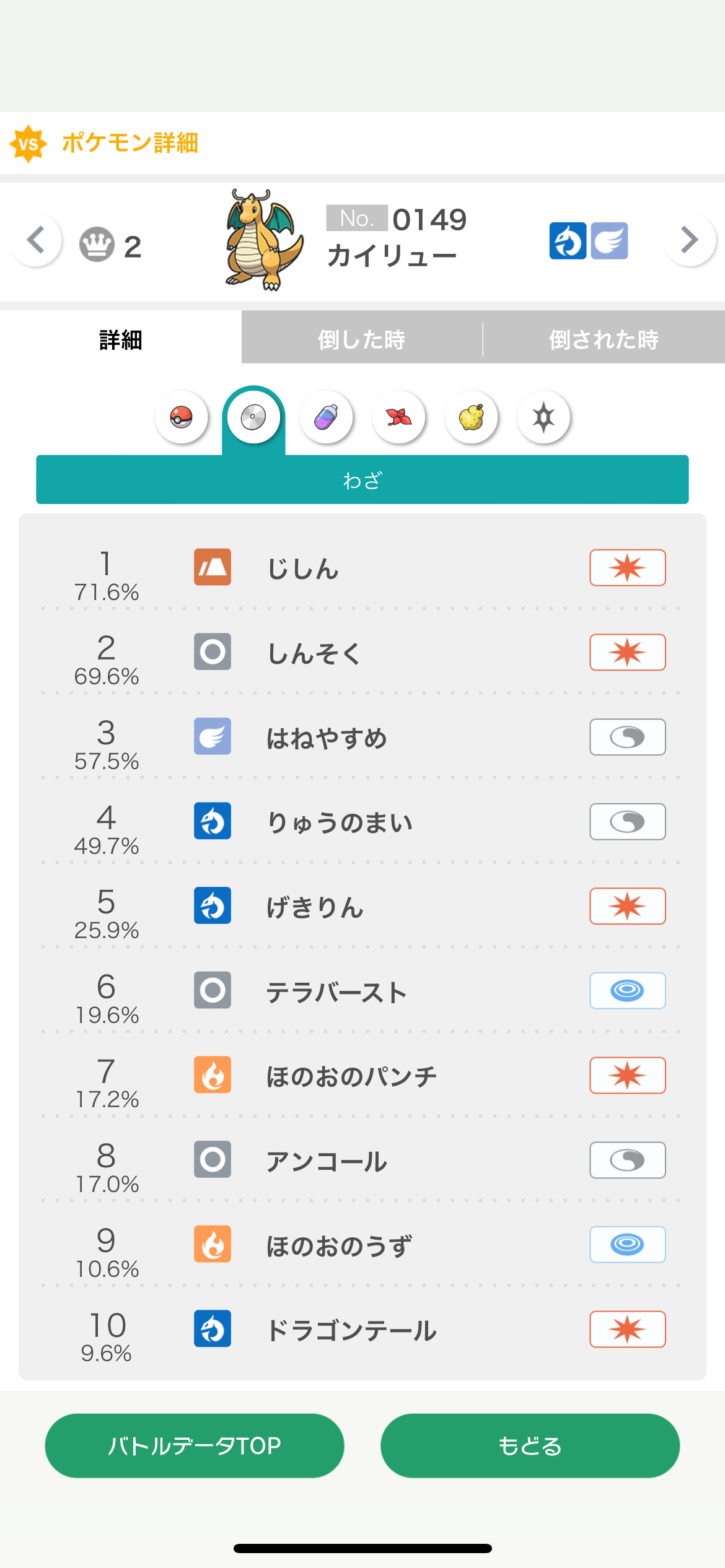Toggle the Tera marker beside テラバースト

click(627, 991)
